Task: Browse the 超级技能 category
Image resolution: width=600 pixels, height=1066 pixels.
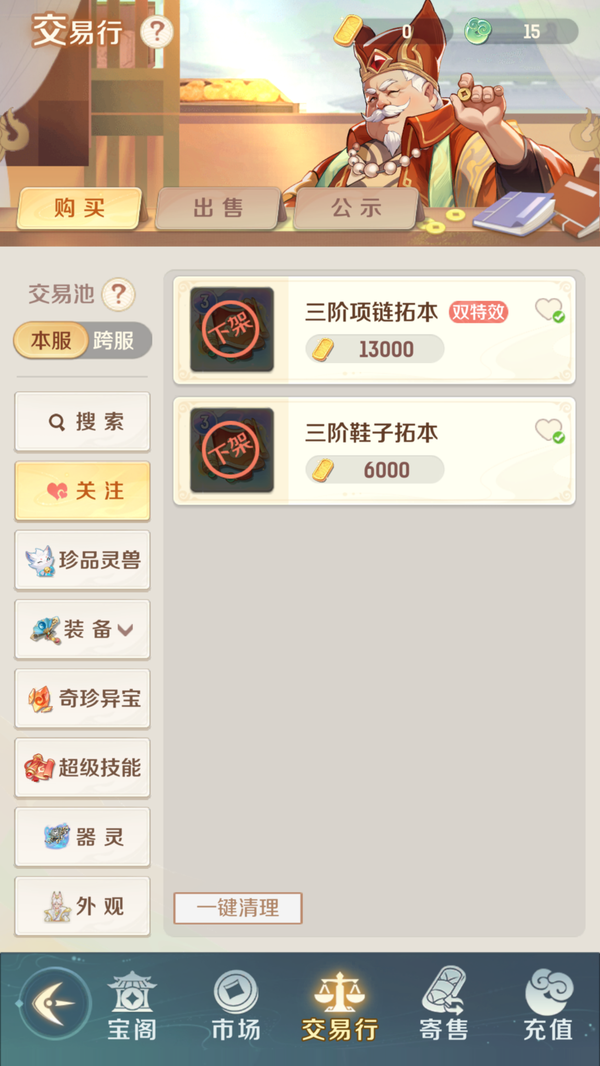Action: [x=83, y=768]
